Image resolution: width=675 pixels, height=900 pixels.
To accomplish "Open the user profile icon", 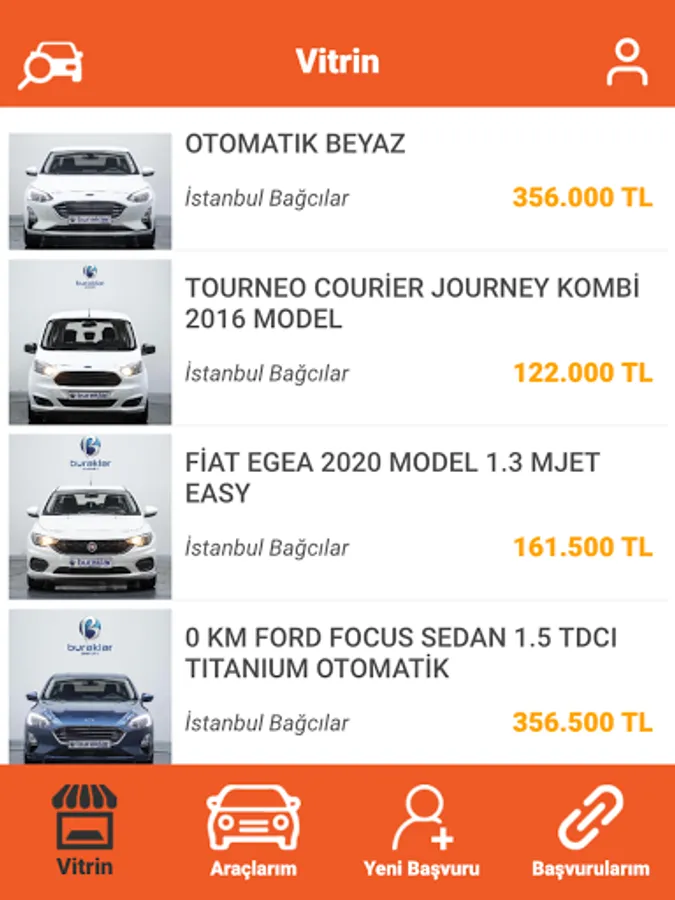I will (x=626, y=62).
